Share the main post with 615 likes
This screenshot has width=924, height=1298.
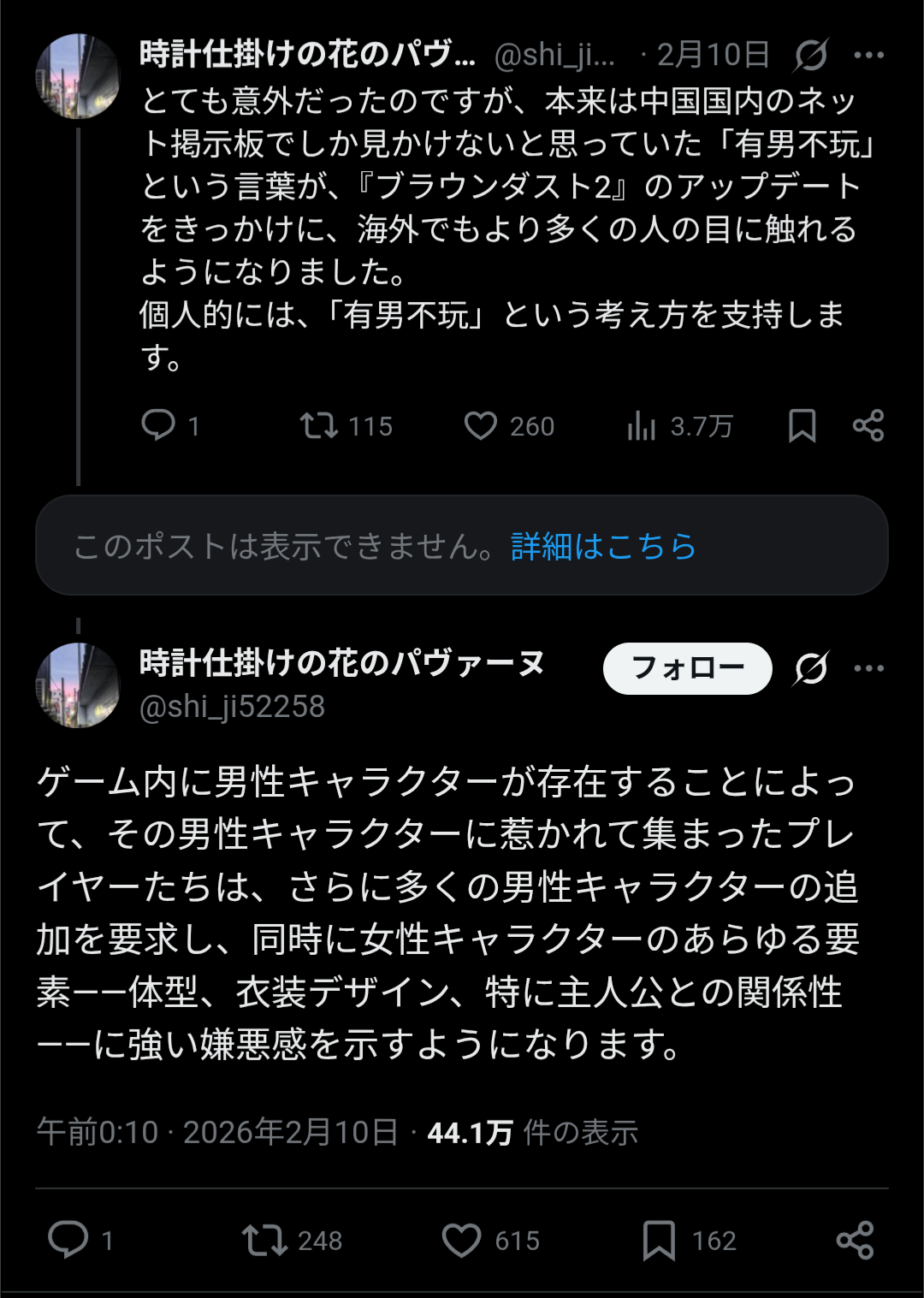pyautogui.click(x=855, y=1240)
